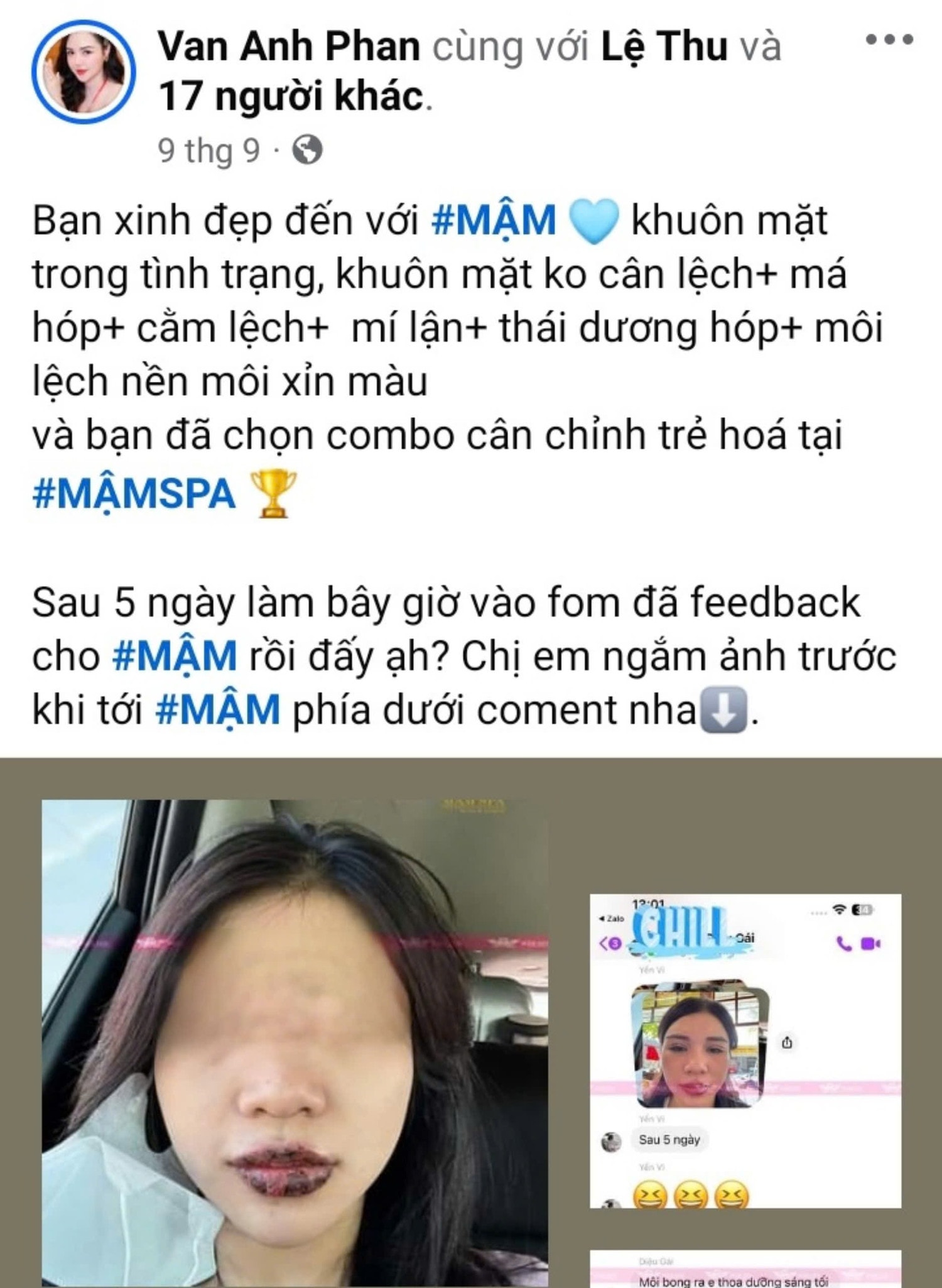Open the post's three-dot overflow menu
942x1288 pixels.
[x=889, y=40]
